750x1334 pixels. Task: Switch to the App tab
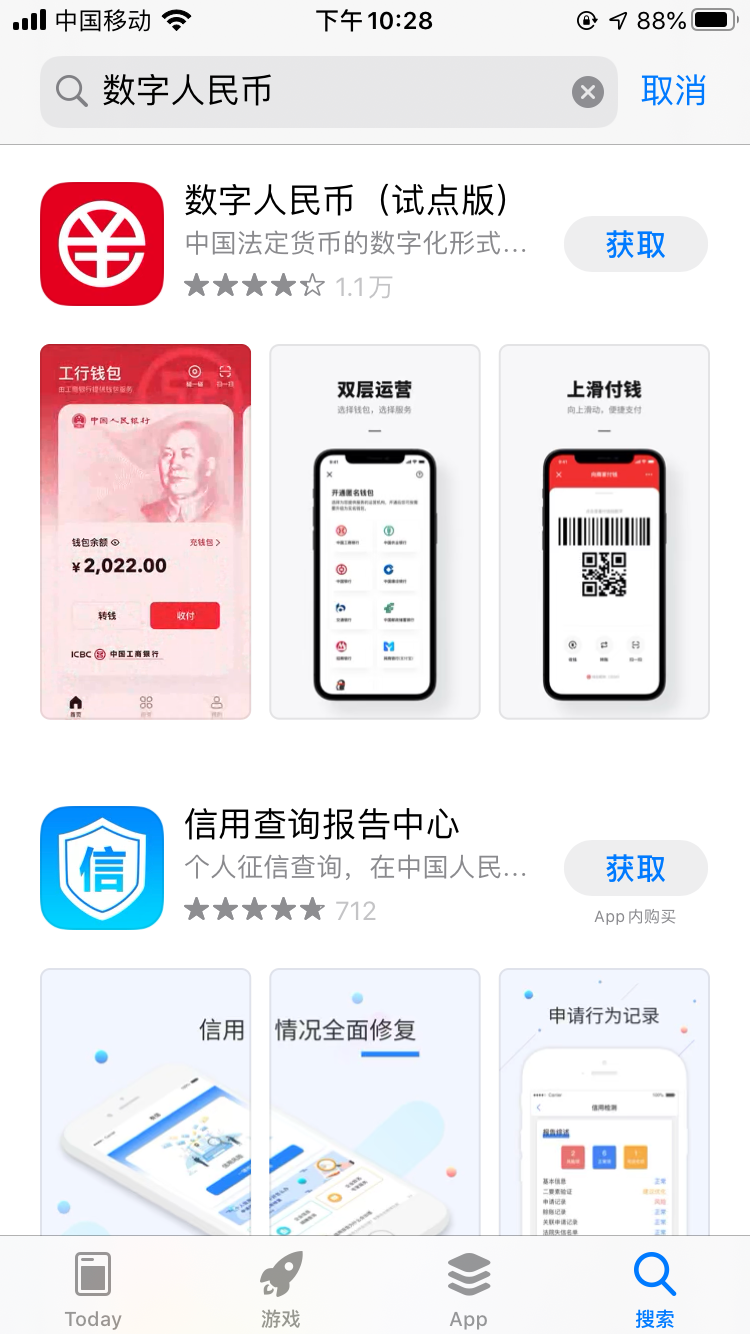click(x=468, y=1289)
